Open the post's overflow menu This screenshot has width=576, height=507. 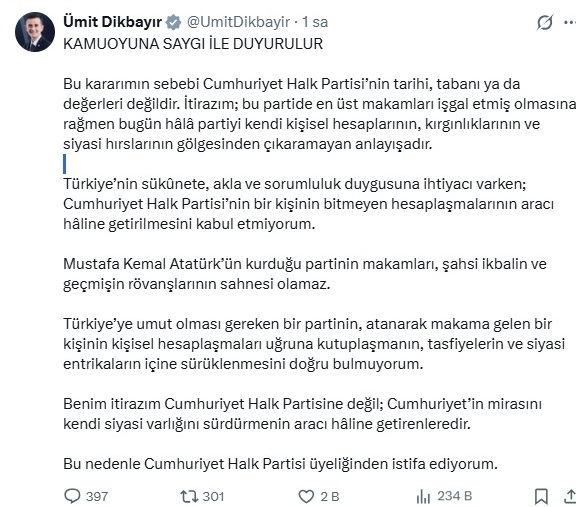pyautogui.click(x=570, y=22)
